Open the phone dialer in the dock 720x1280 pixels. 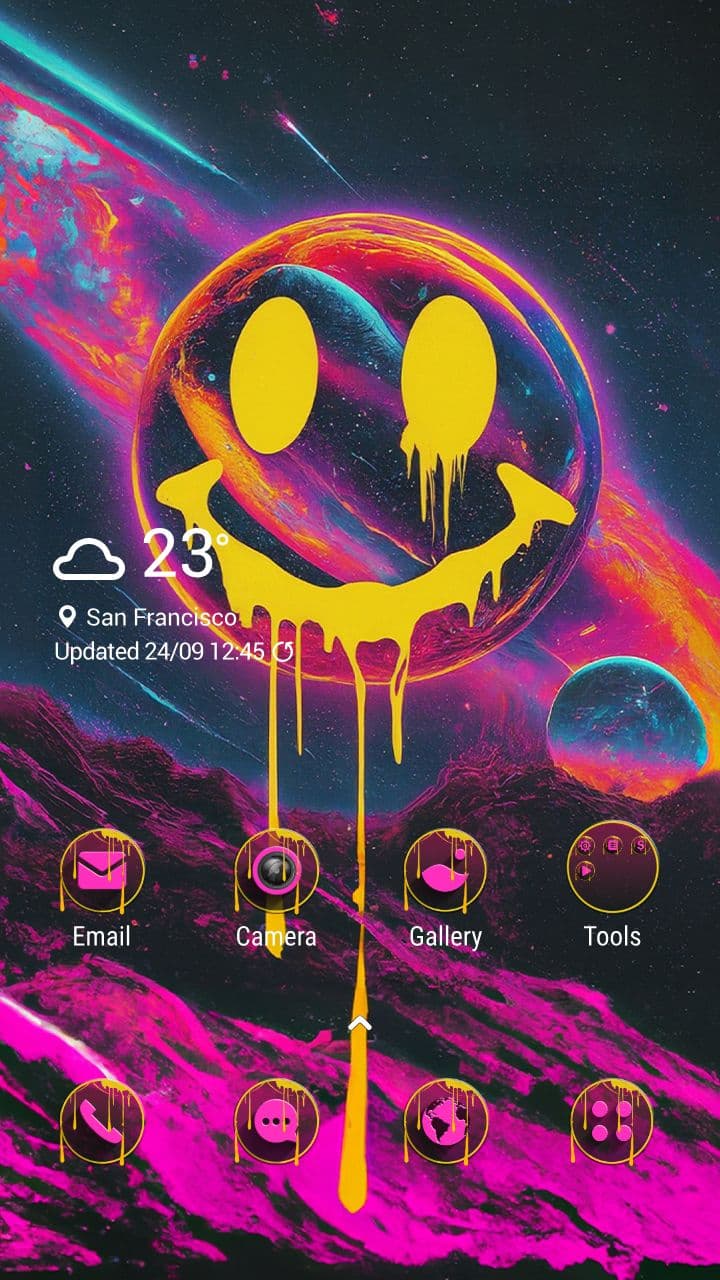pyautogui.click(x=102, y=1122)
